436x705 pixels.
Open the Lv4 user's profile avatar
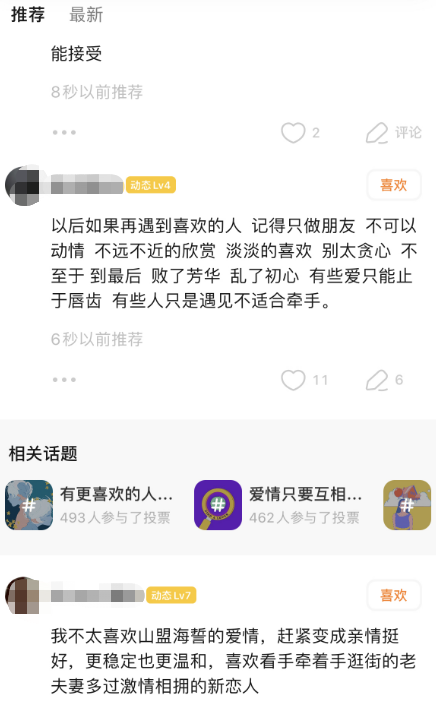click(23, 185)
